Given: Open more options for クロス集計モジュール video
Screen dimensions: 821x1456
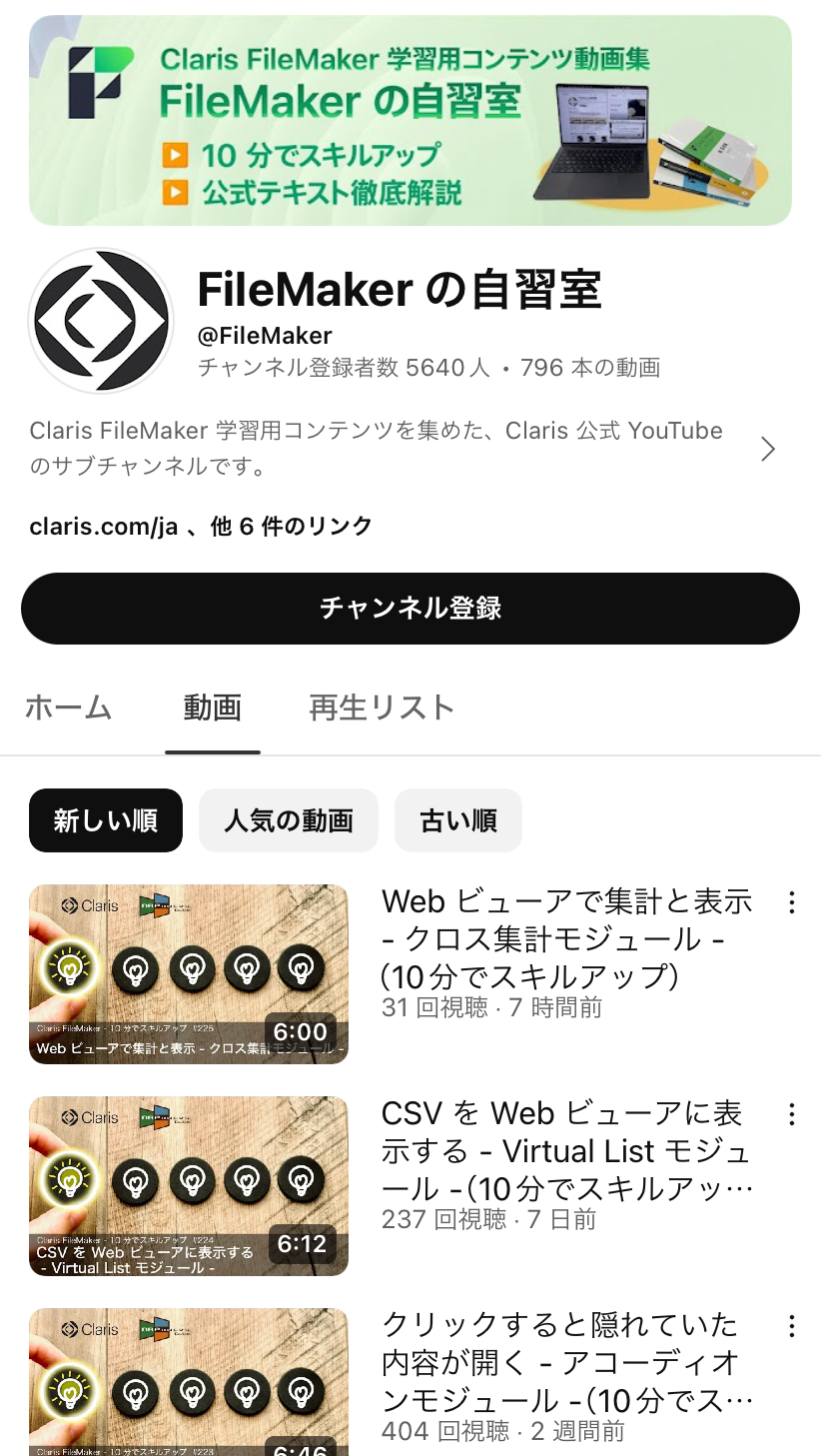Looking at the screenshot, I should (x=791, y=902).
